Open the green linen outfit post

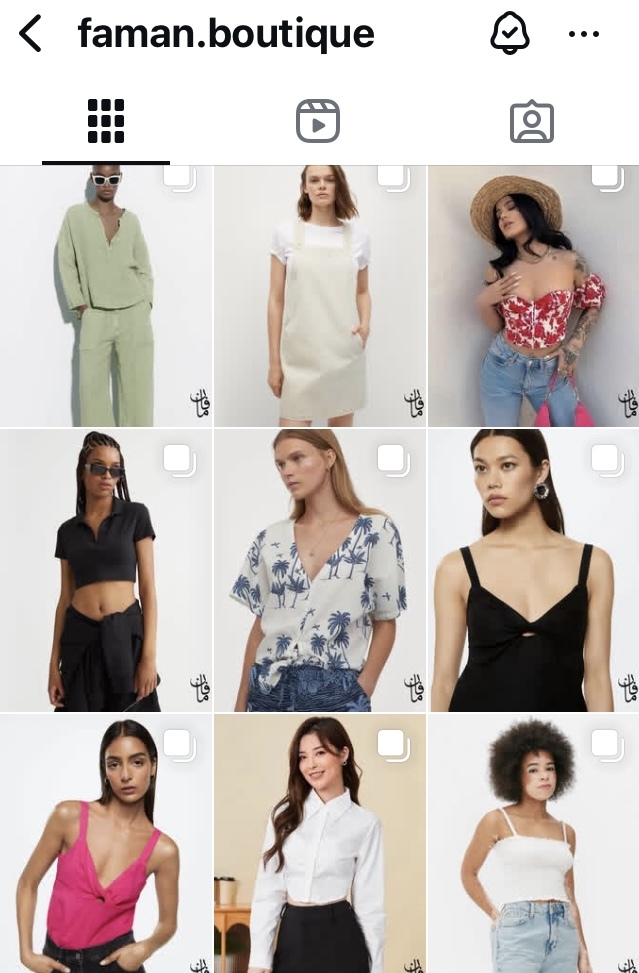click(x=106, y=296)
